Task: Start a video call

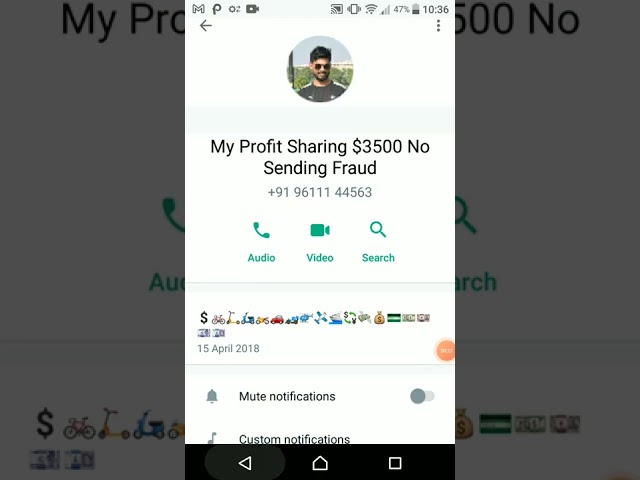Action: [x=320, y=240]
